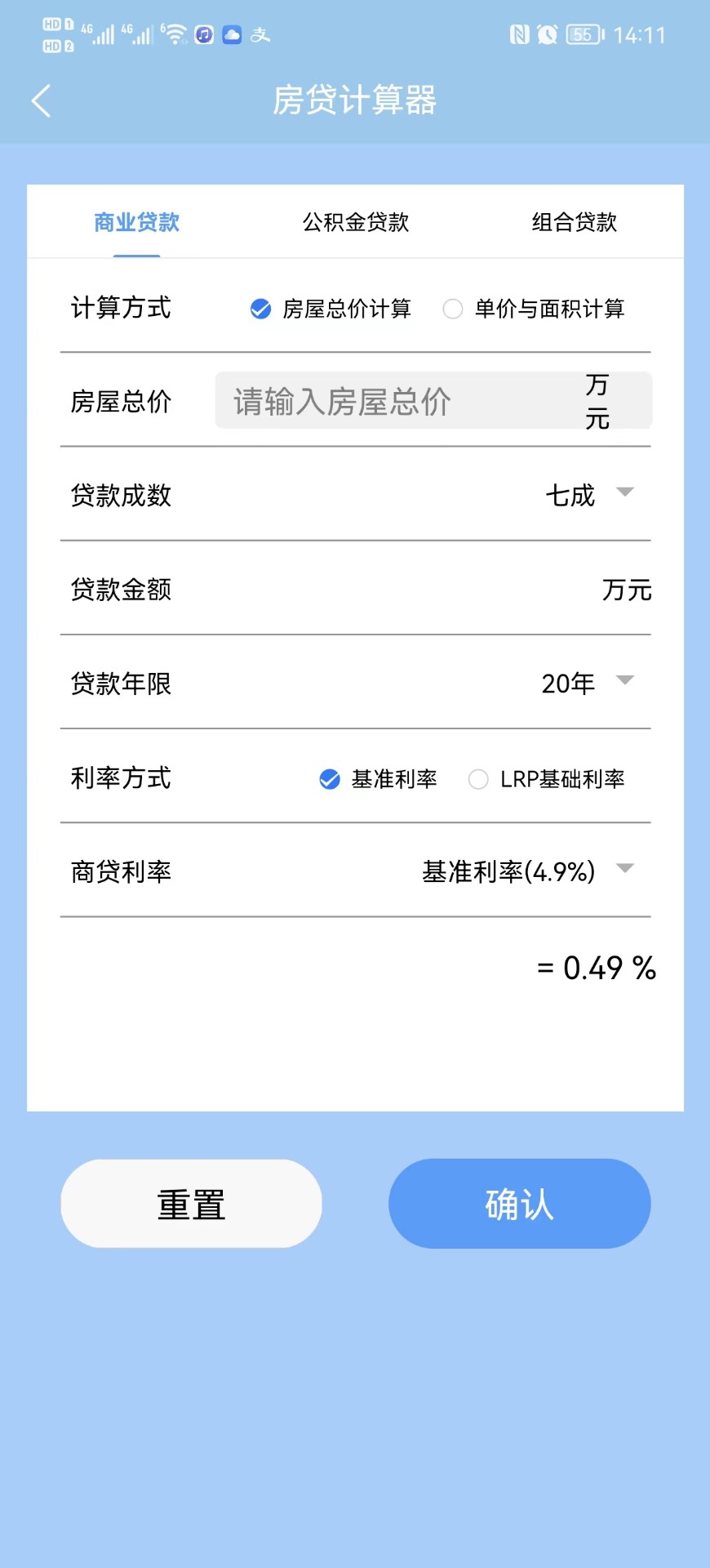This screenshot has width=710, height=1568.
Task: Tap the cloud sync status bar icon
Action: click(233, 34)
